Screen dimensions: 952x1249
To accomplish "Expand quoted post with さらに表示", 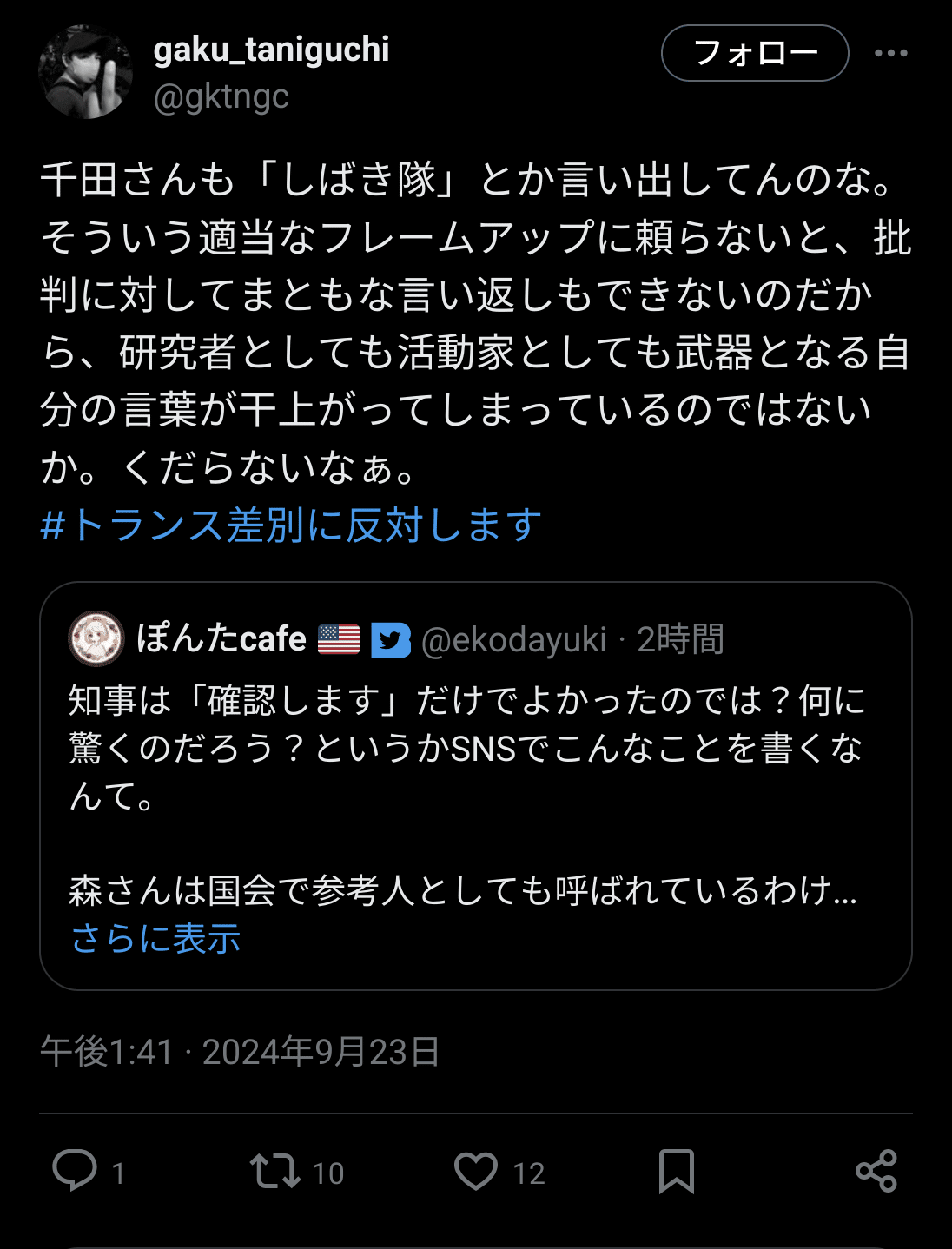I will pos(156,938).
